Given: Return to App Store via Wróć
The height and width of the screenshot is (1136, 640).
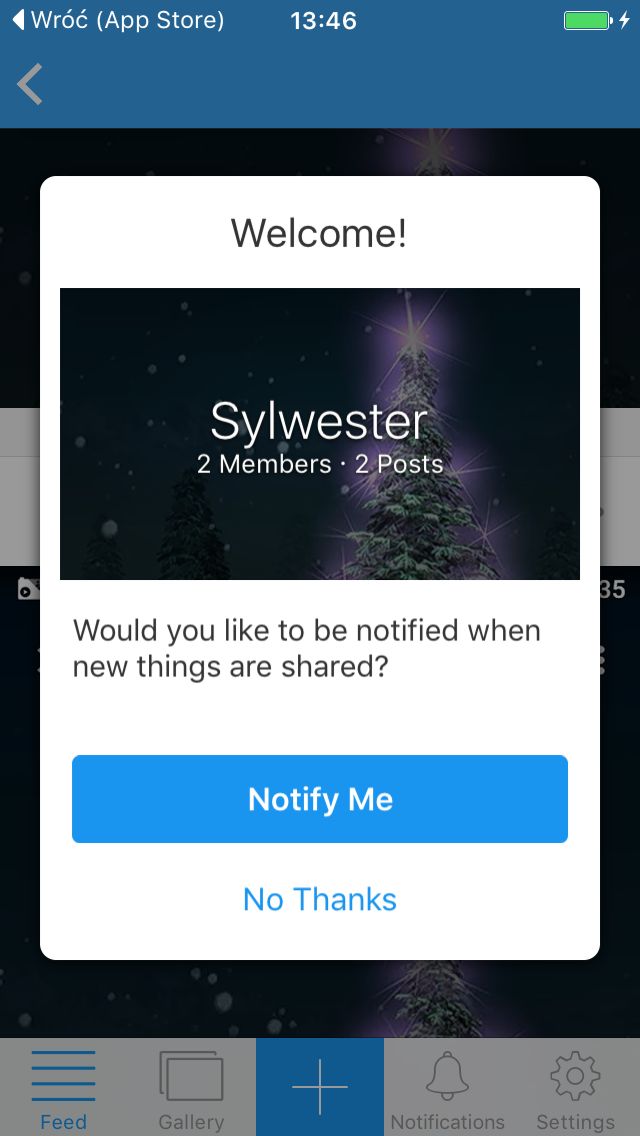Looking at the screenshot, I should click(x=119, y=20).
